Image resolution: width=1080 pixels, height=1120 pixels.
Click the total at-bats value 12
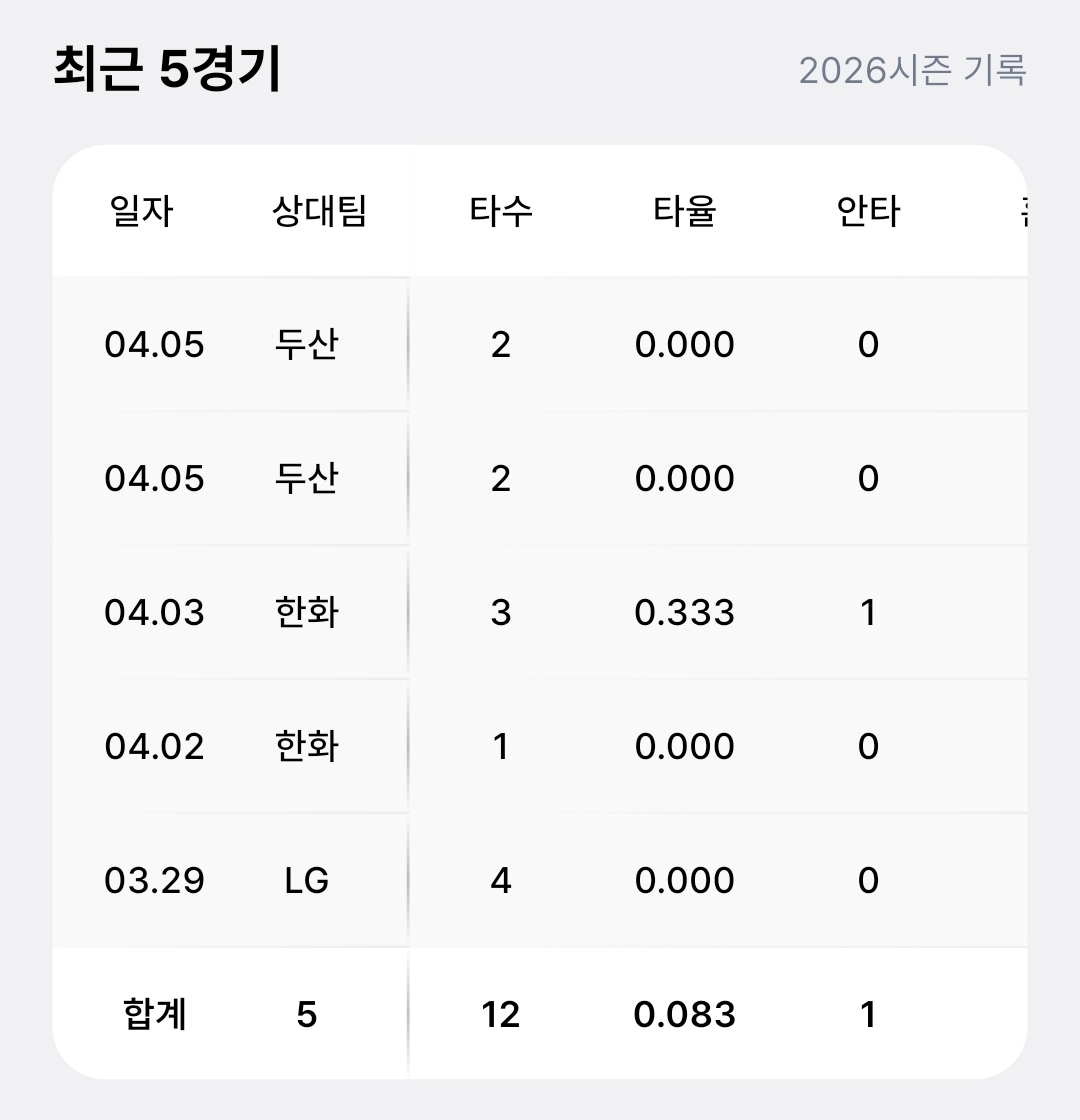tap(498, 1014)
